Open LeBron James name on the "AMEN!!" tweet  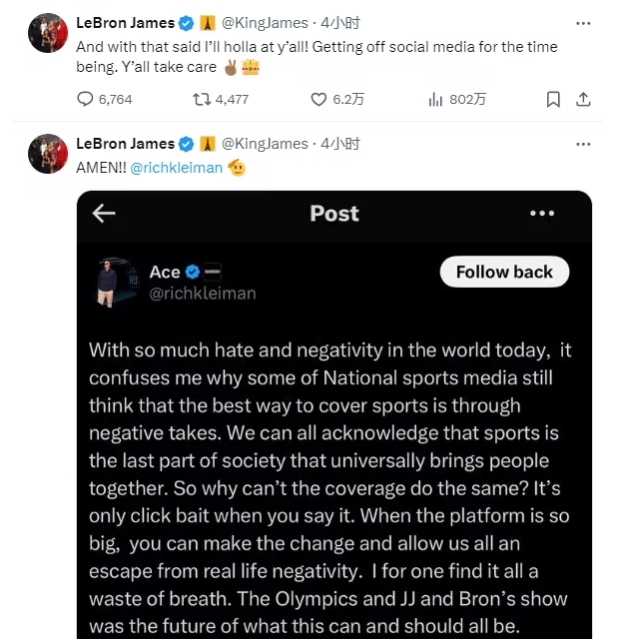pyautogui.click(x=125, y=144)
